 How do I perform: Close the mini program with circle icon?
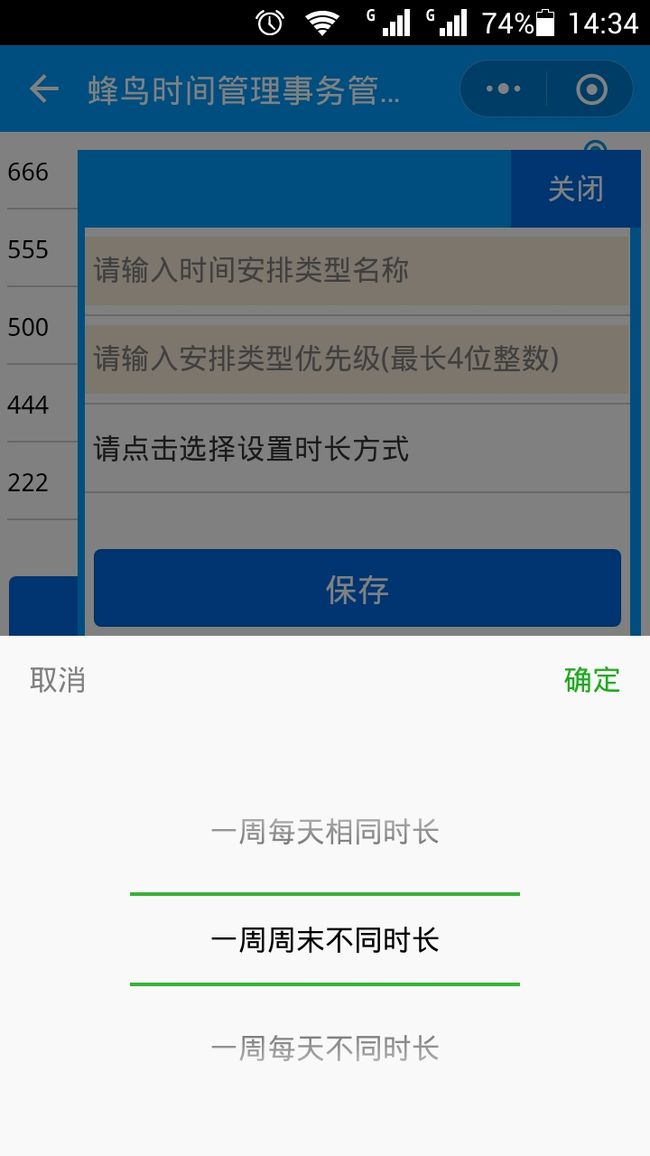click(x=592, y=89)
